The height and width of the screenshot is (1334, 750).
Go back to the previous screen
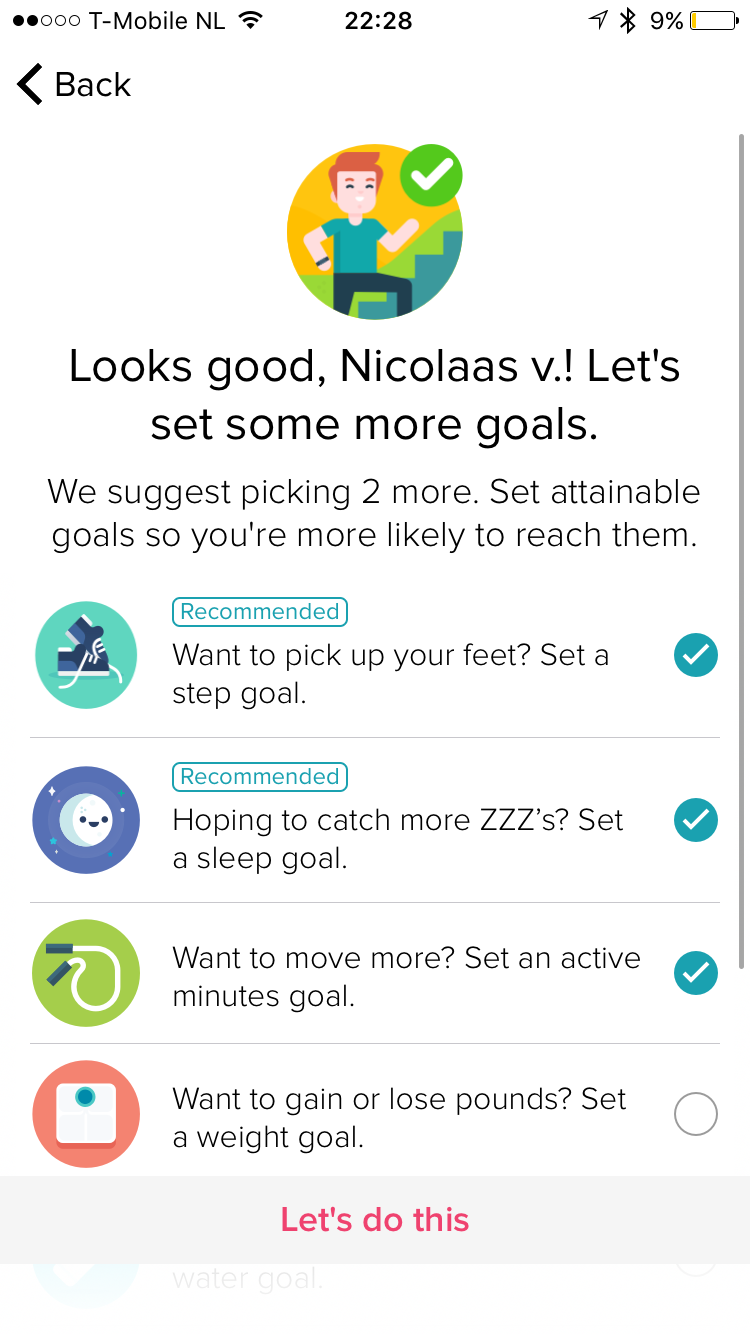click(74, 84)
